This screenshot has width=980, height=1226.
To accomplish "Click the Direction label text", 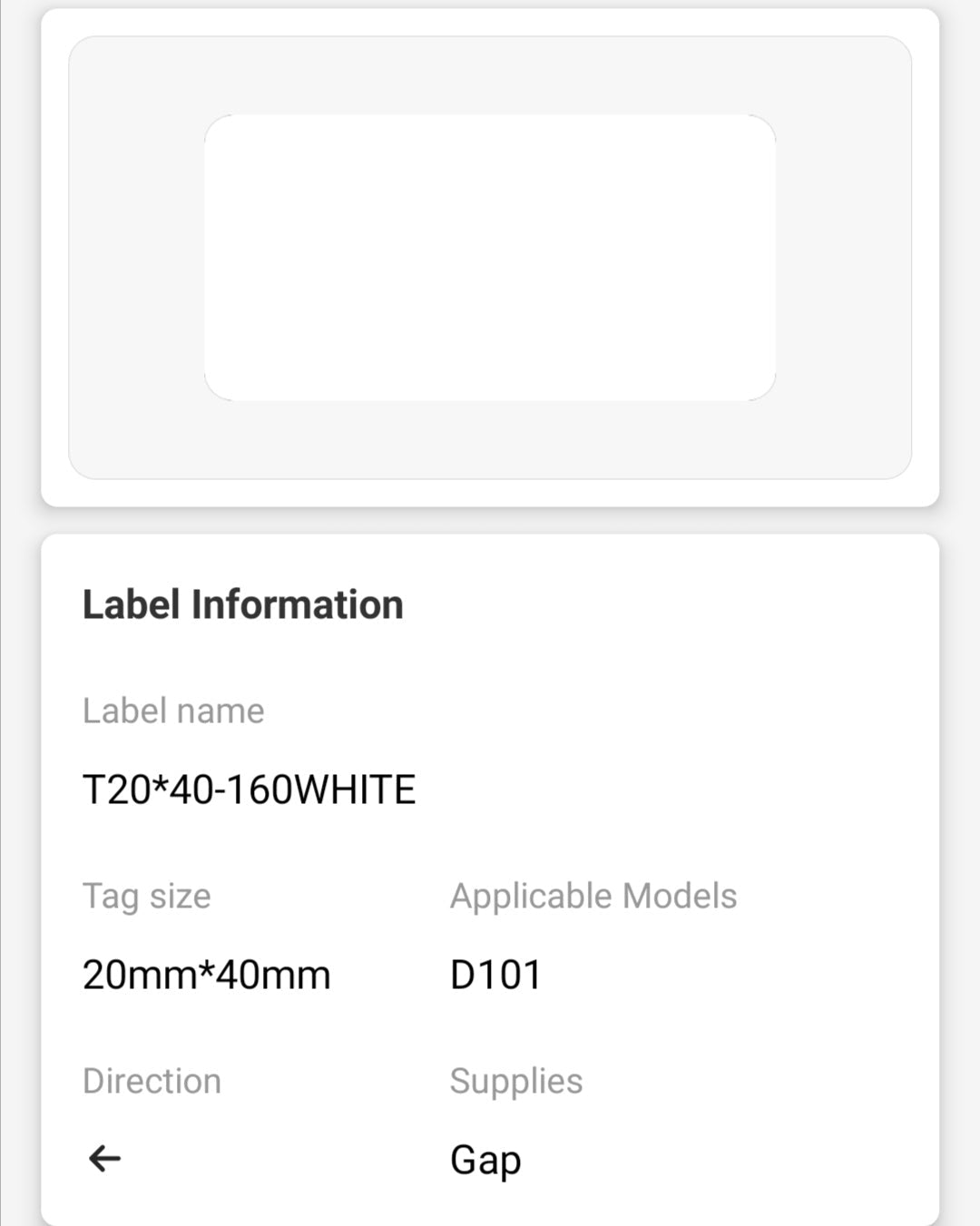I will tap(152, 1081).
